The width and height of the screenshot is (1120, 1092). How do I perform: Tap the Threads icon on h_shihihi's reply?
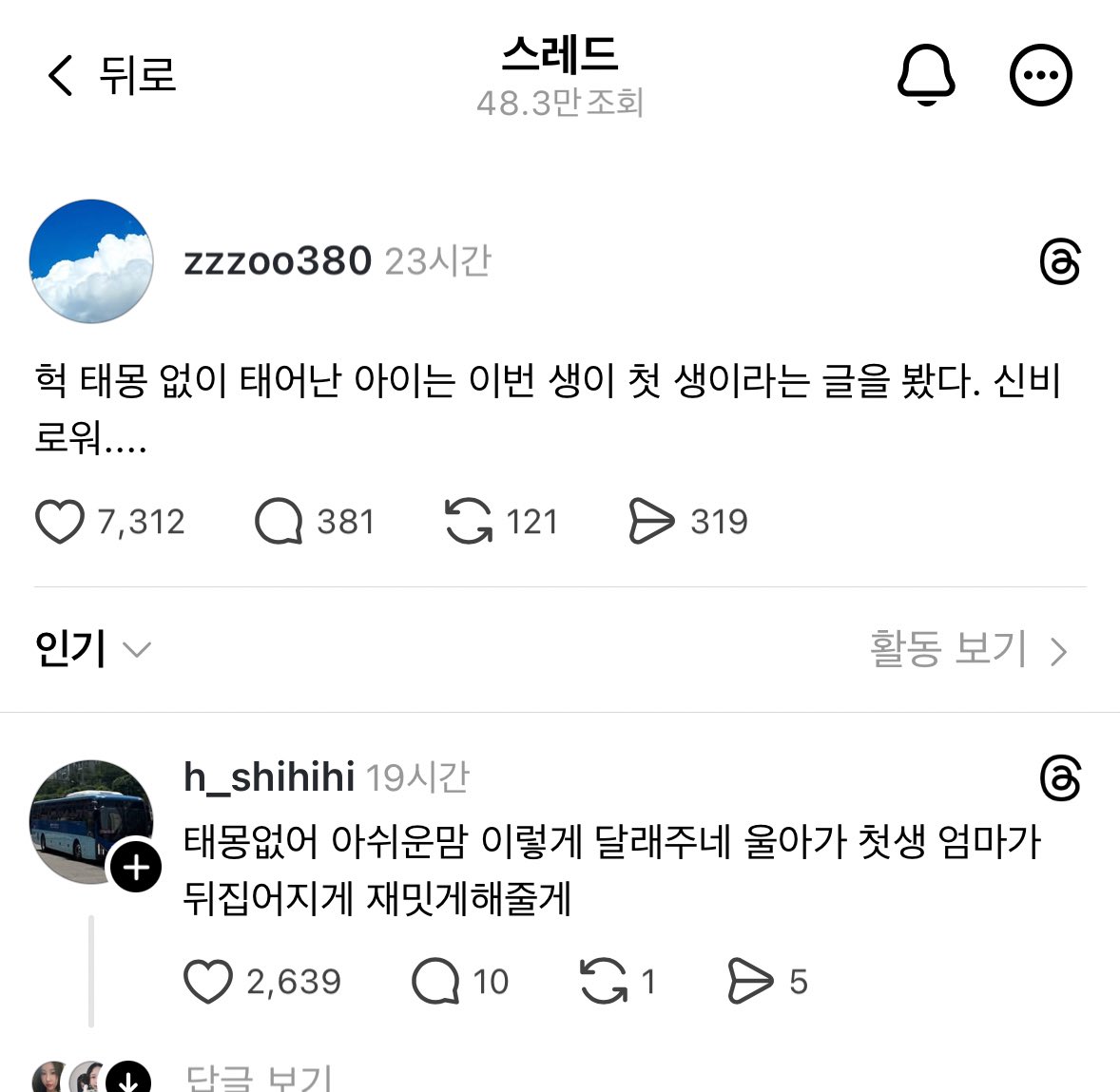1059,779
